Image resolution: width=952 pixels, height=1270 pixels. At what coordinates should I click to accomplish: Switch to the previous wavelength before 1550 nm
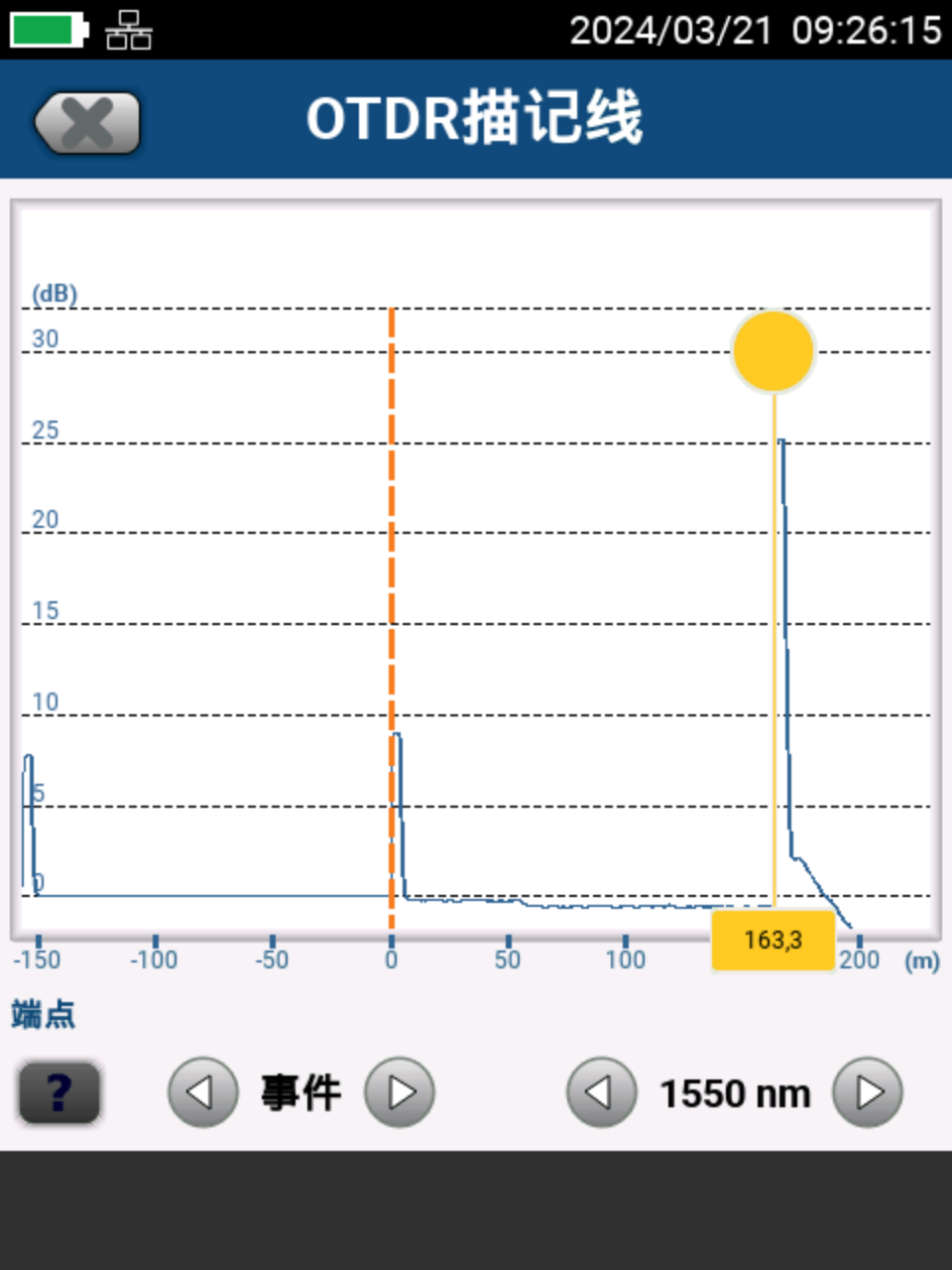coord(601,1092)
